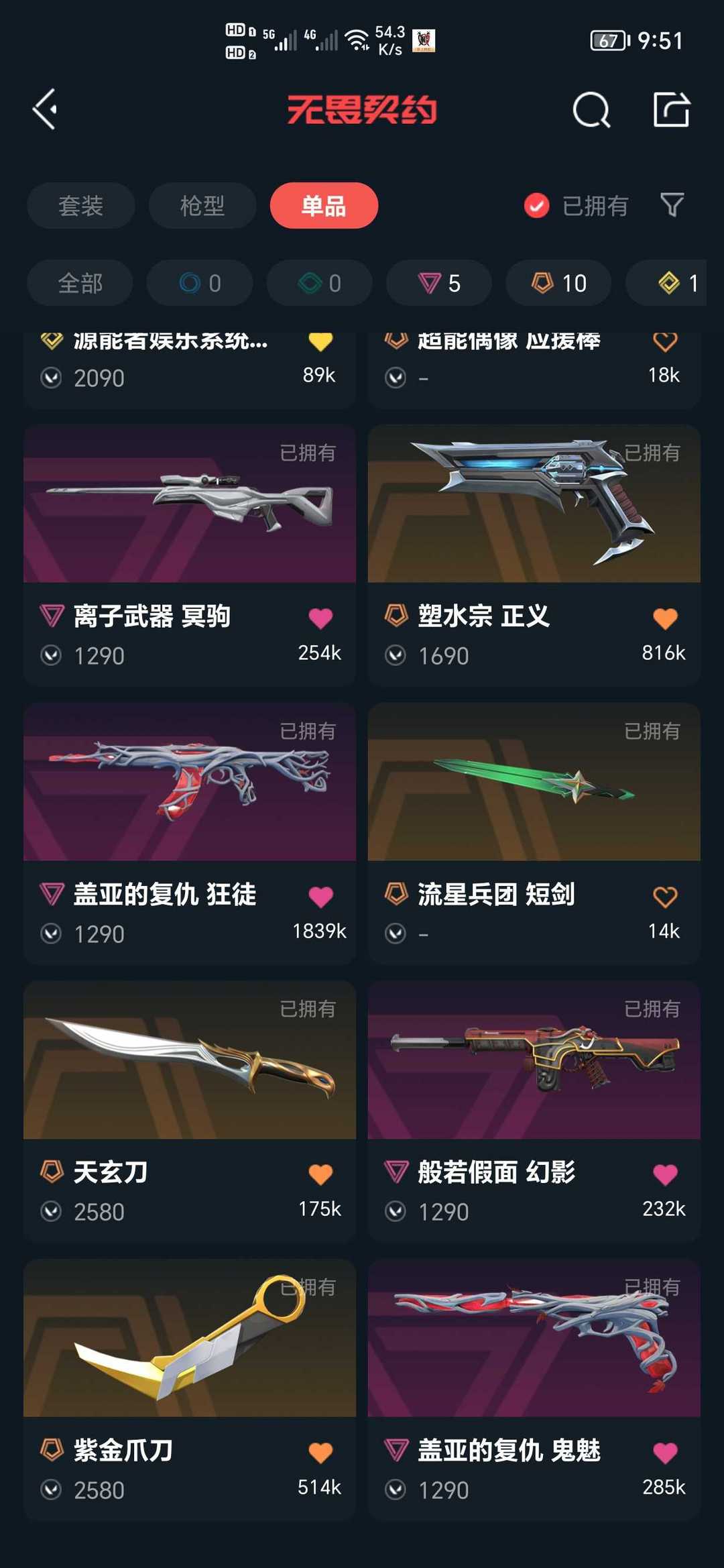Select the 全部 rarity chip
Viewport: 724px width, 1568px height.
80,283
